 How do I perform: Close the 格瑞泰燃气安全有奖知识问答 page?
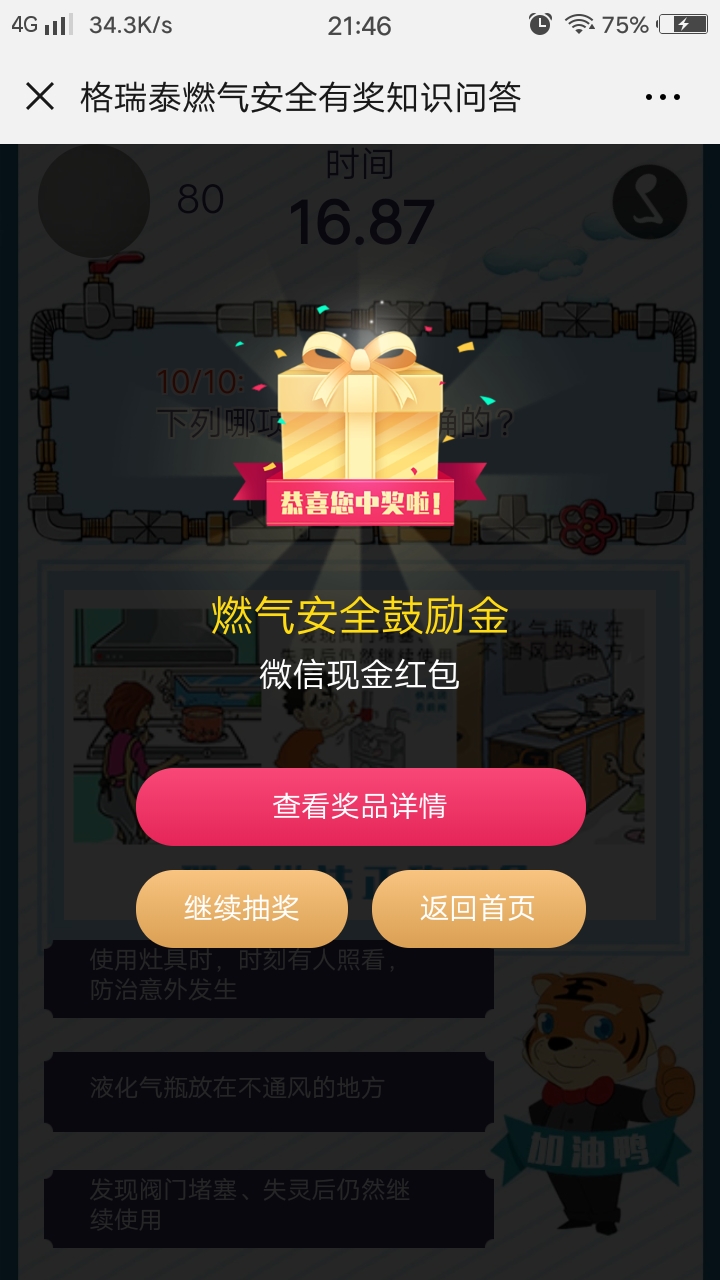point(40,97)
